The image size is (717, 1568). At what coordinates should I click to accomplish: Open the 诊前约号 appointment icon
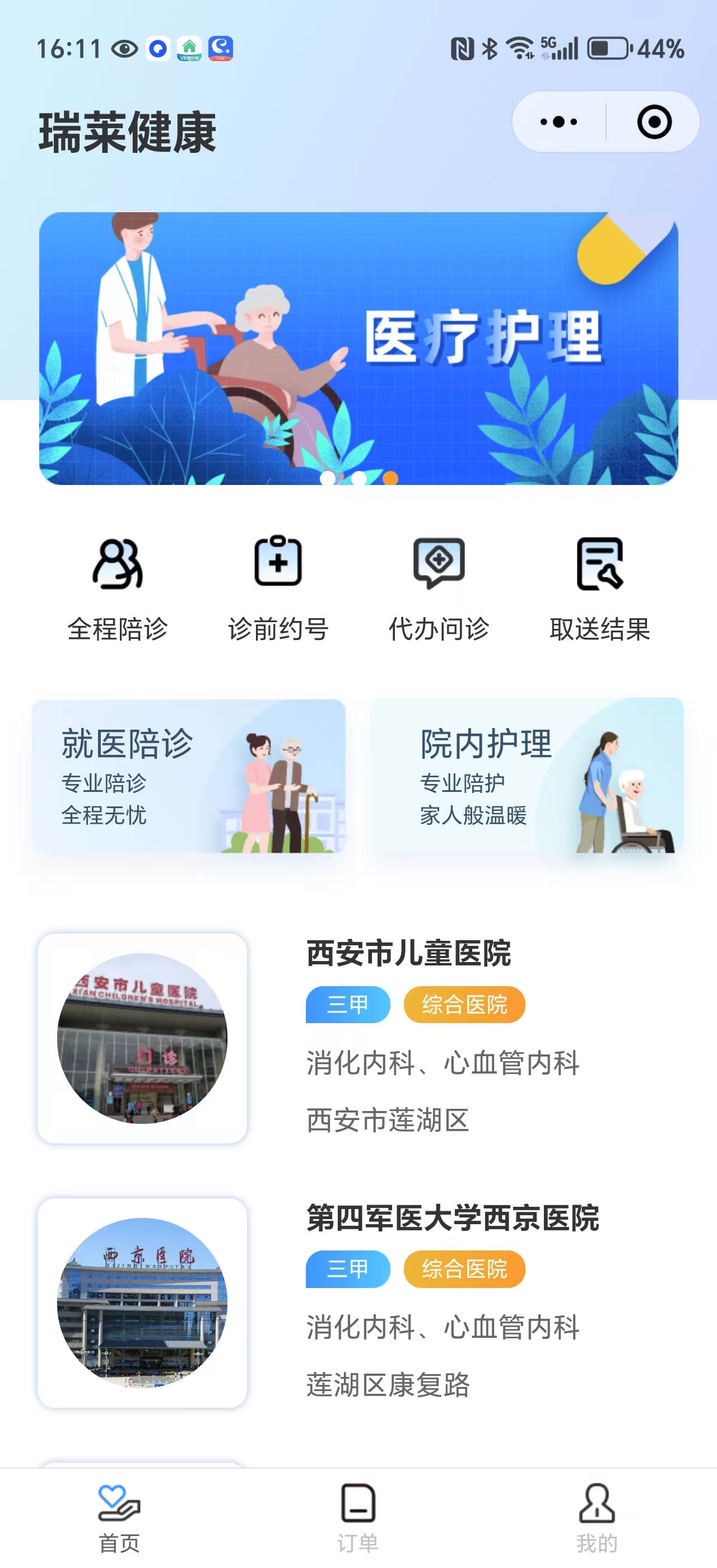278,566
